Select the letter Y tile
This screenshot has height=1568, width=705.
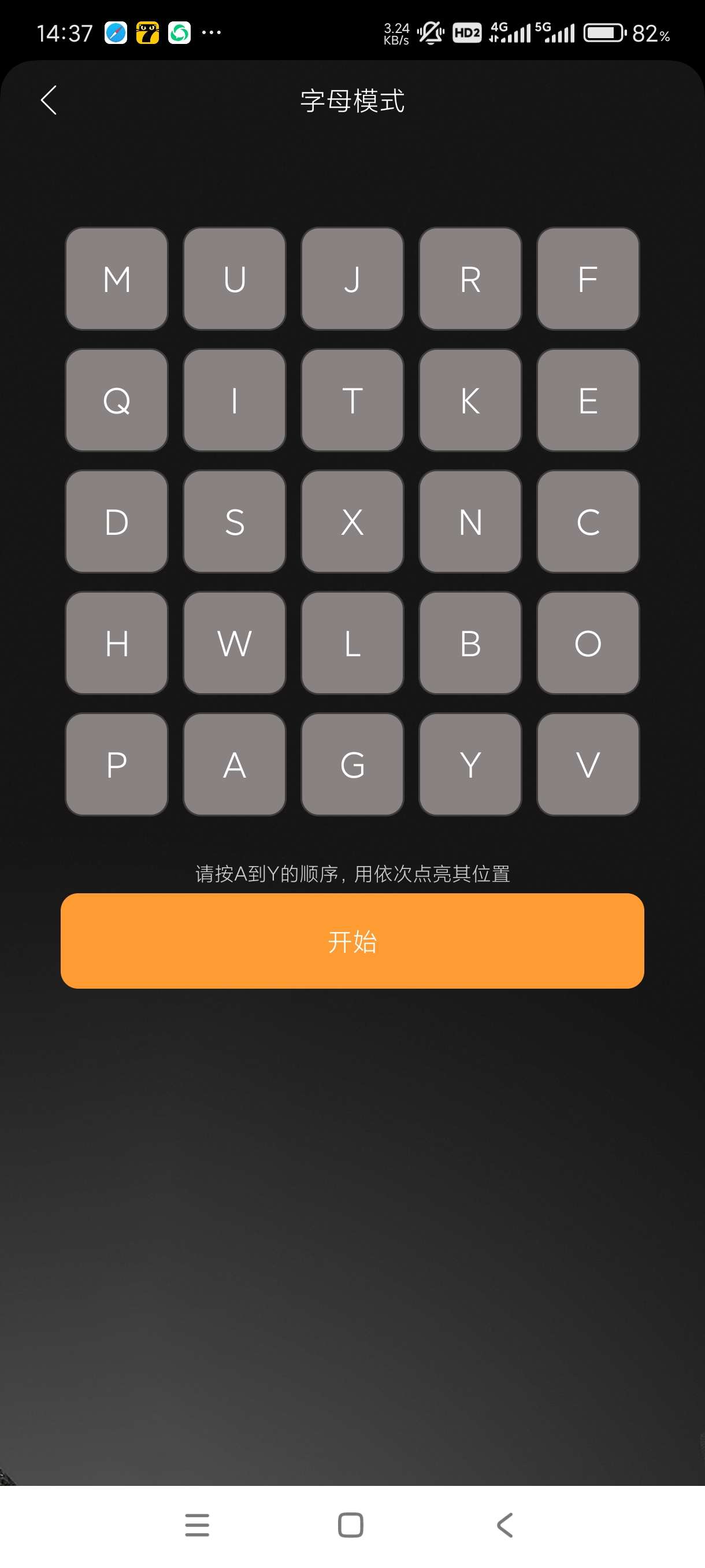470,764
